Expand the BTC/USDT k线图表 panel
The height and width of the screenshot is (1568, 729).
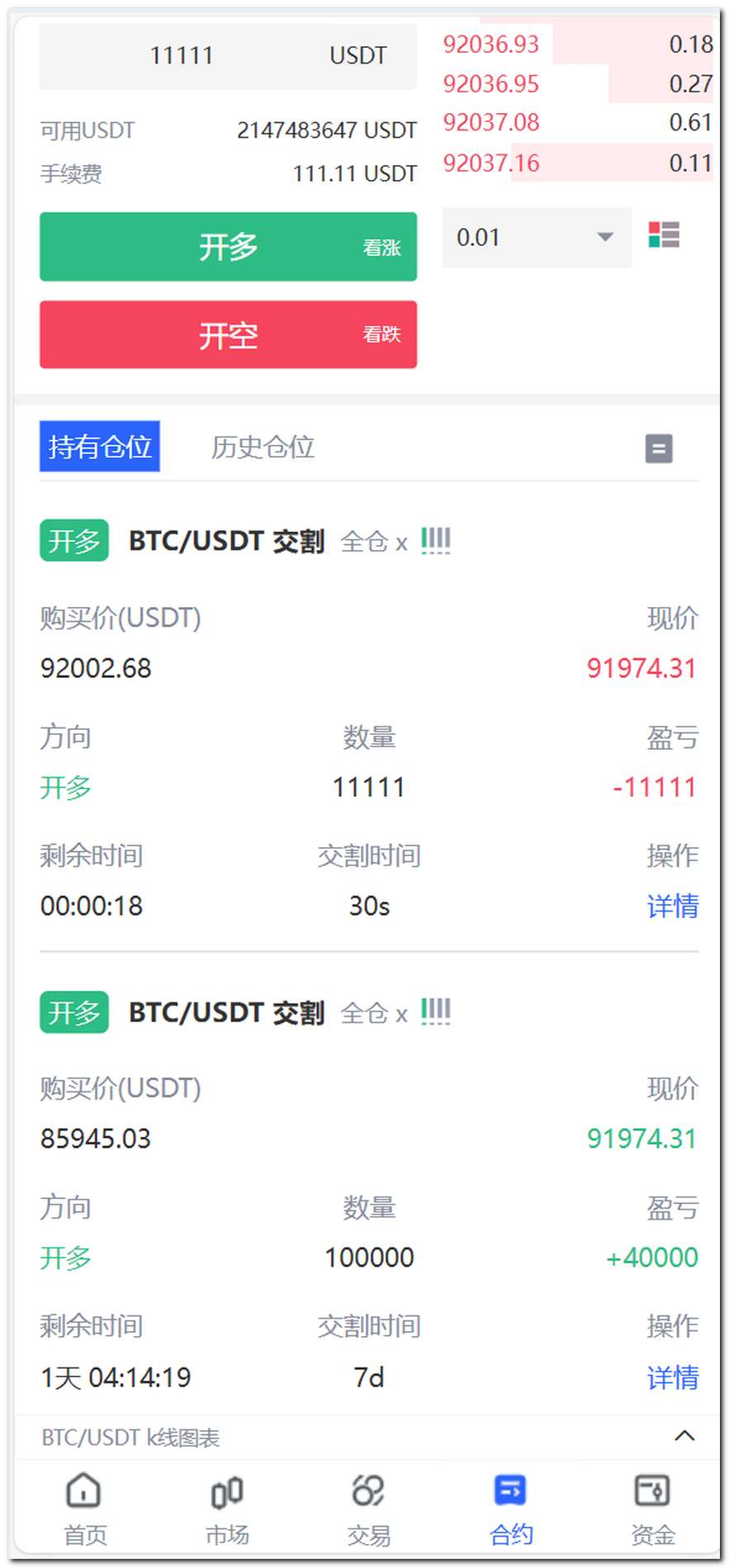pyautogui.click(x=684, y=1436)
